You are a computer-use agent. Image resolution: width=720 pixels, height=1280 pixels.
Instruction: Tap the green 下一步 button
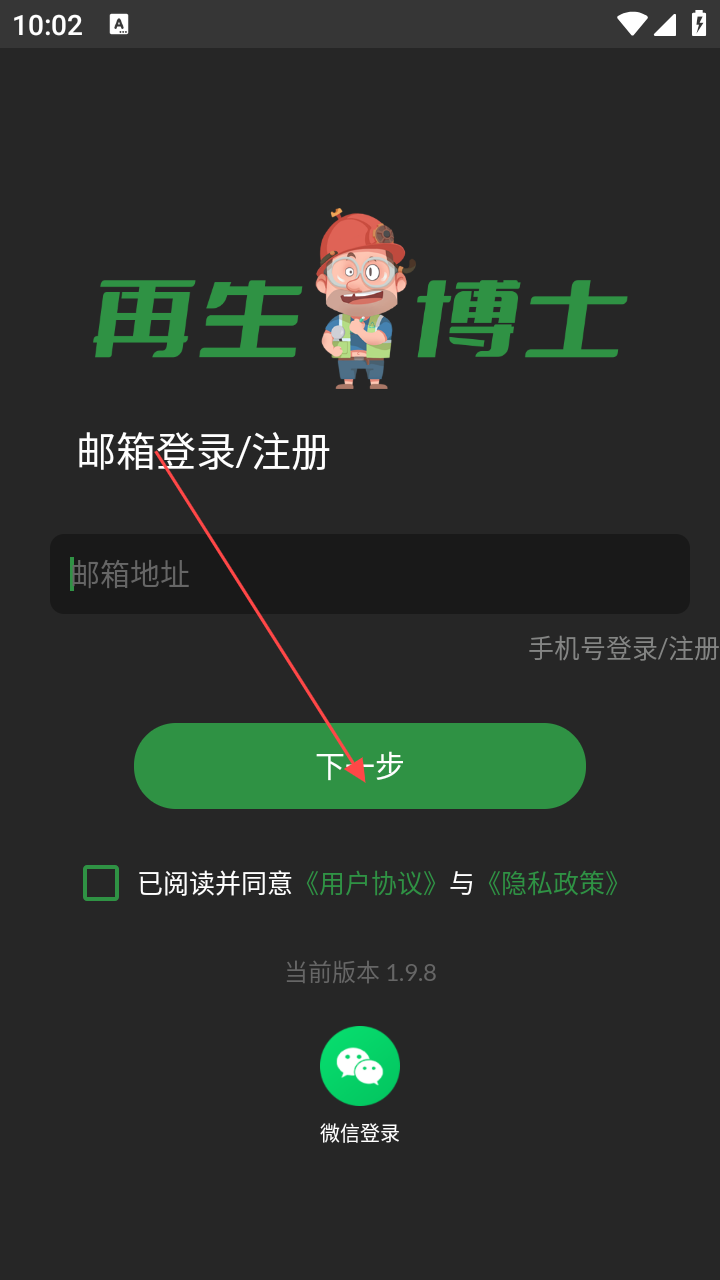360,766
